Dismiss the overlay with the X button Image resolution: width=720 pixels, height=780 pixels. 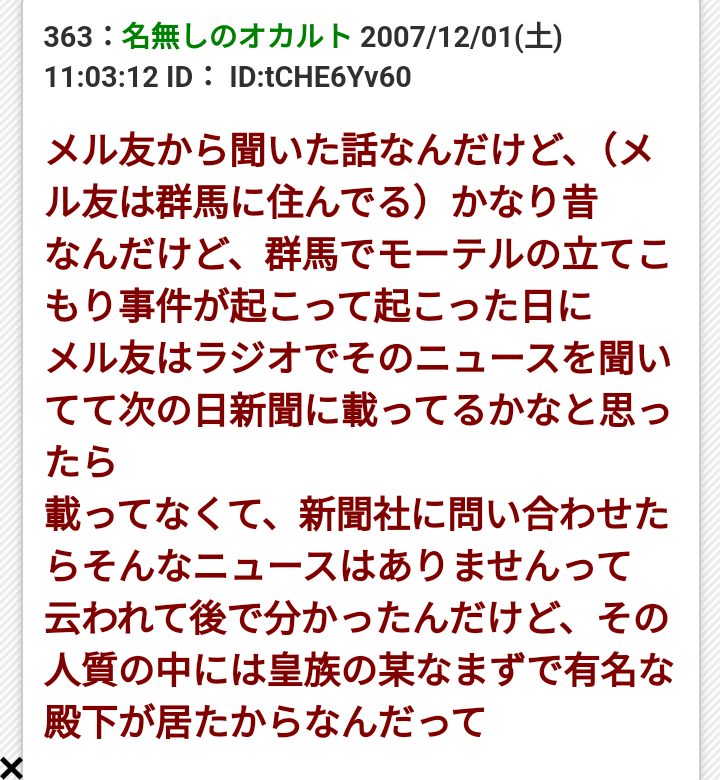click(x=10, y=768)
